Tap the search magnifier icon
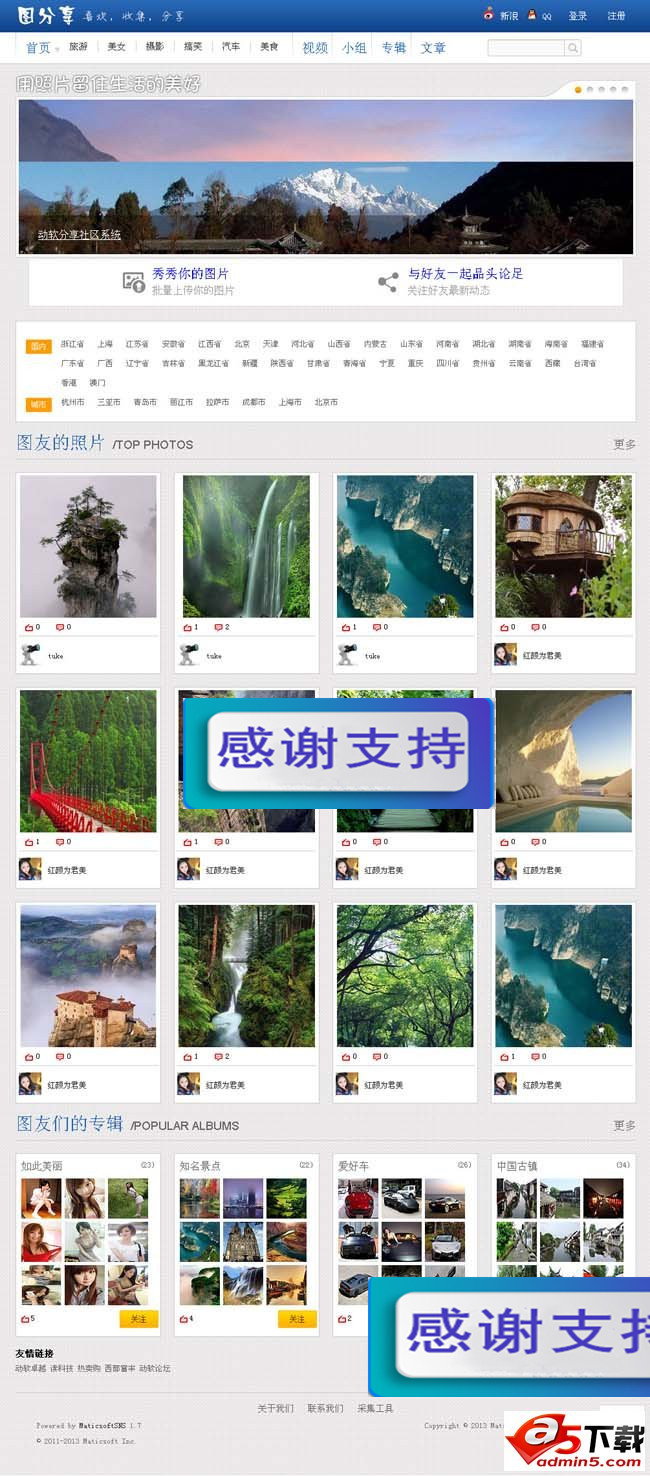650x1476 pixels. click(x=572, y=48)
